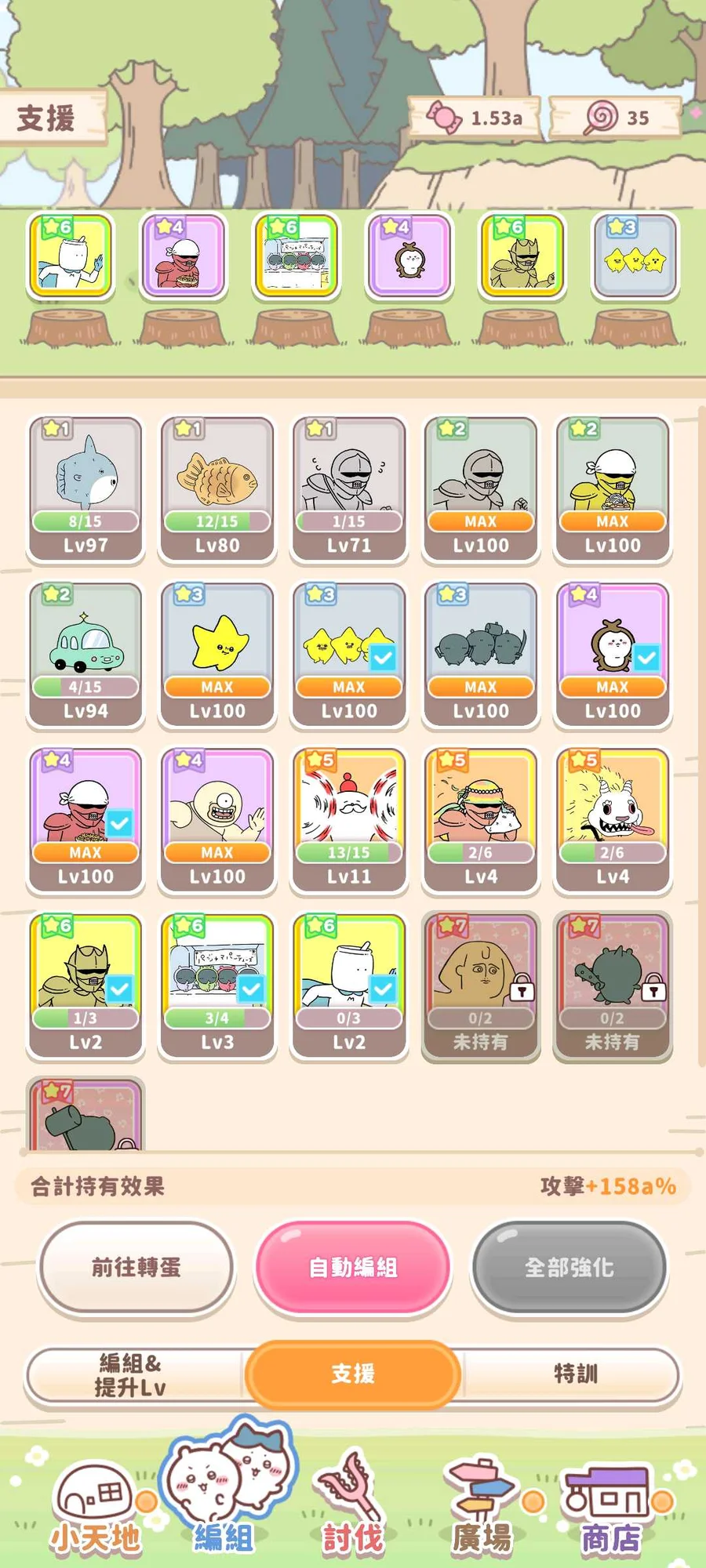The height and width of the screenshot is (1568, 706).
Task: Switch to the 特訓 tab
Action: point(574,1374)
